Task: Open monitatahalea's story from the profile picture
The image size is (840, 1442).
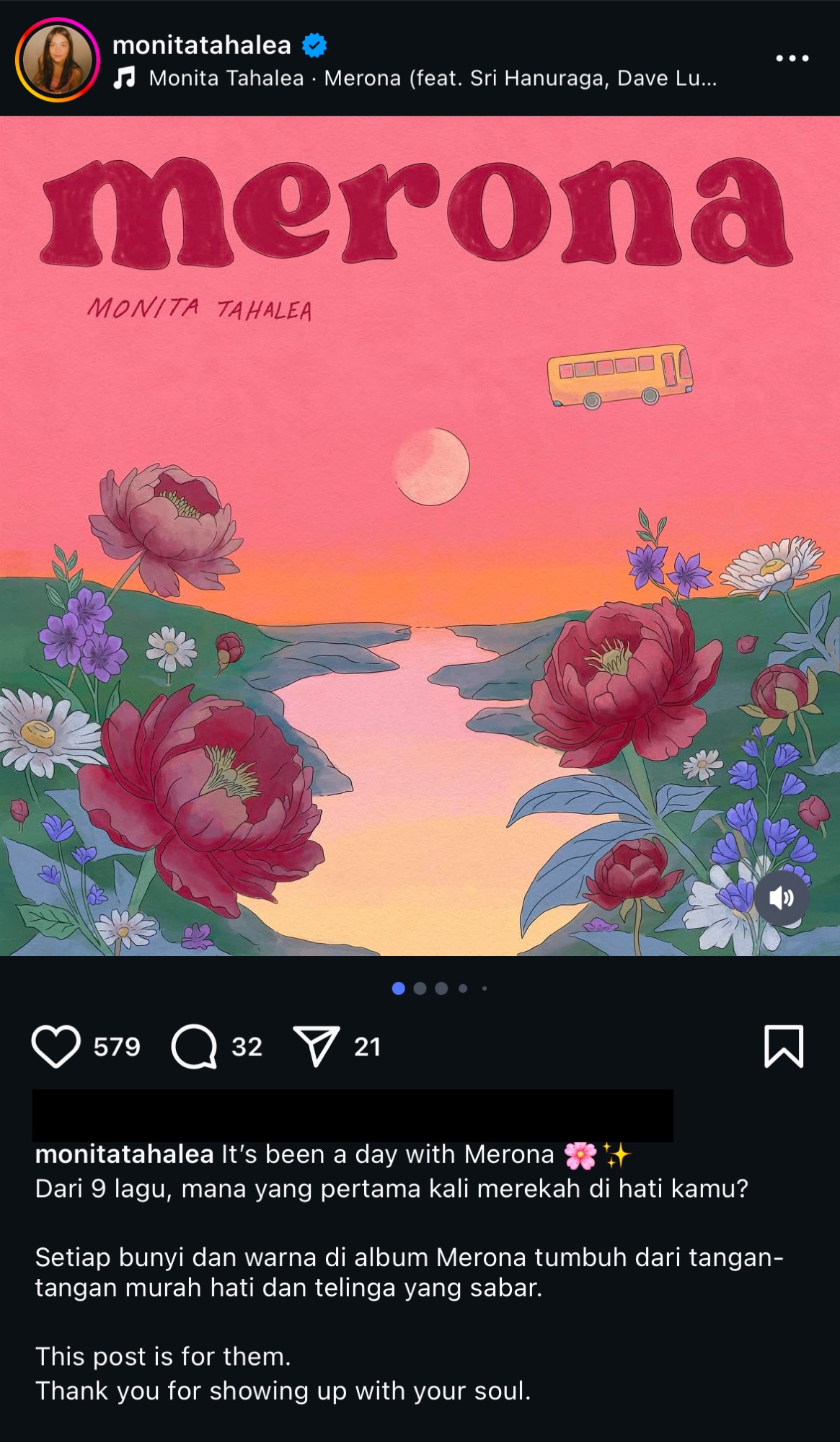Action: tap(57, 60)
